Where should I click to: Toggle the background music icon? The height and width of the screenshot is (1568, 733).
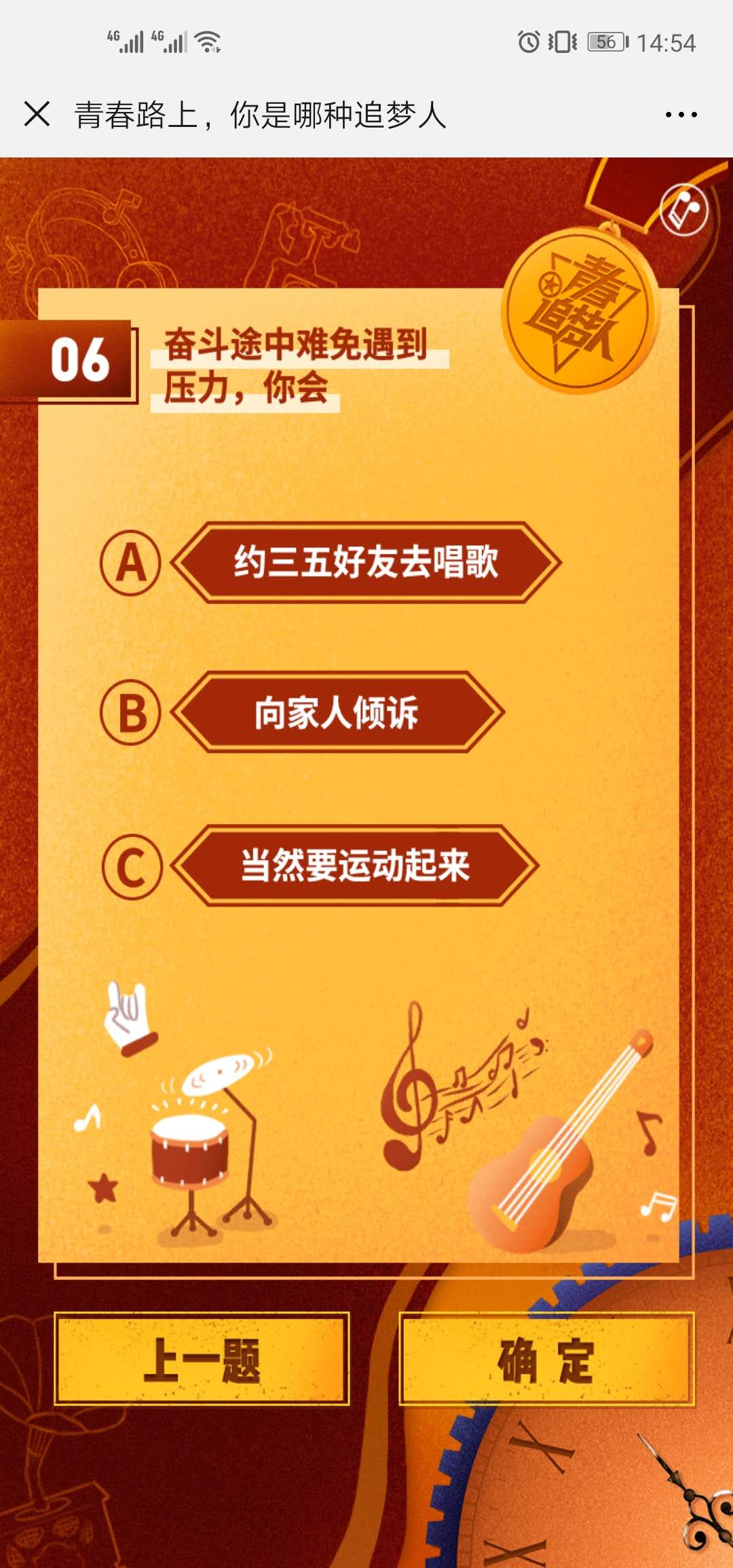click(684, 210)
